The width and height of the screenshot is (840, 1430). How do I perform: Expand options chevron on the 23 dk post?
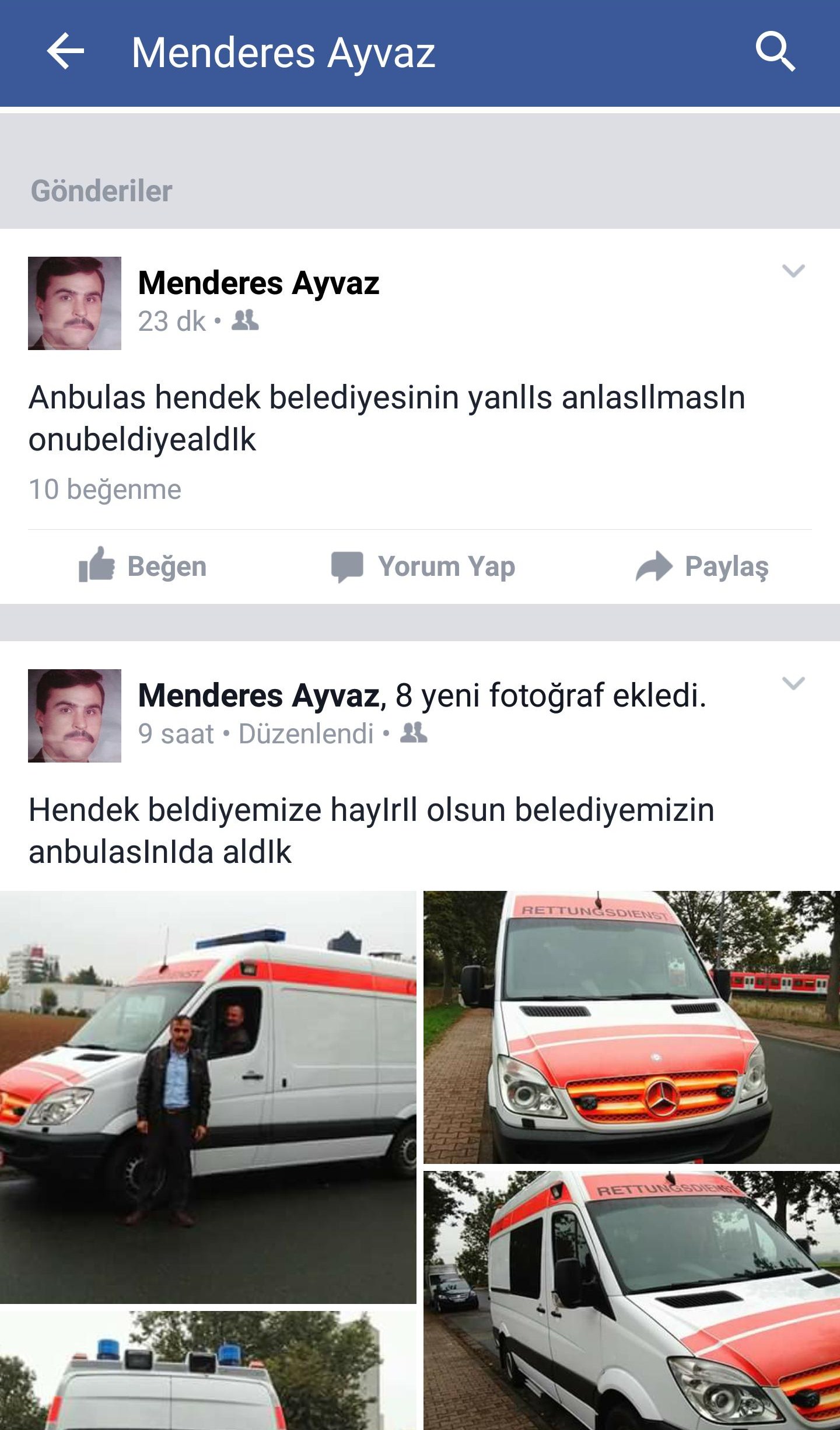[x=793, y=271]
